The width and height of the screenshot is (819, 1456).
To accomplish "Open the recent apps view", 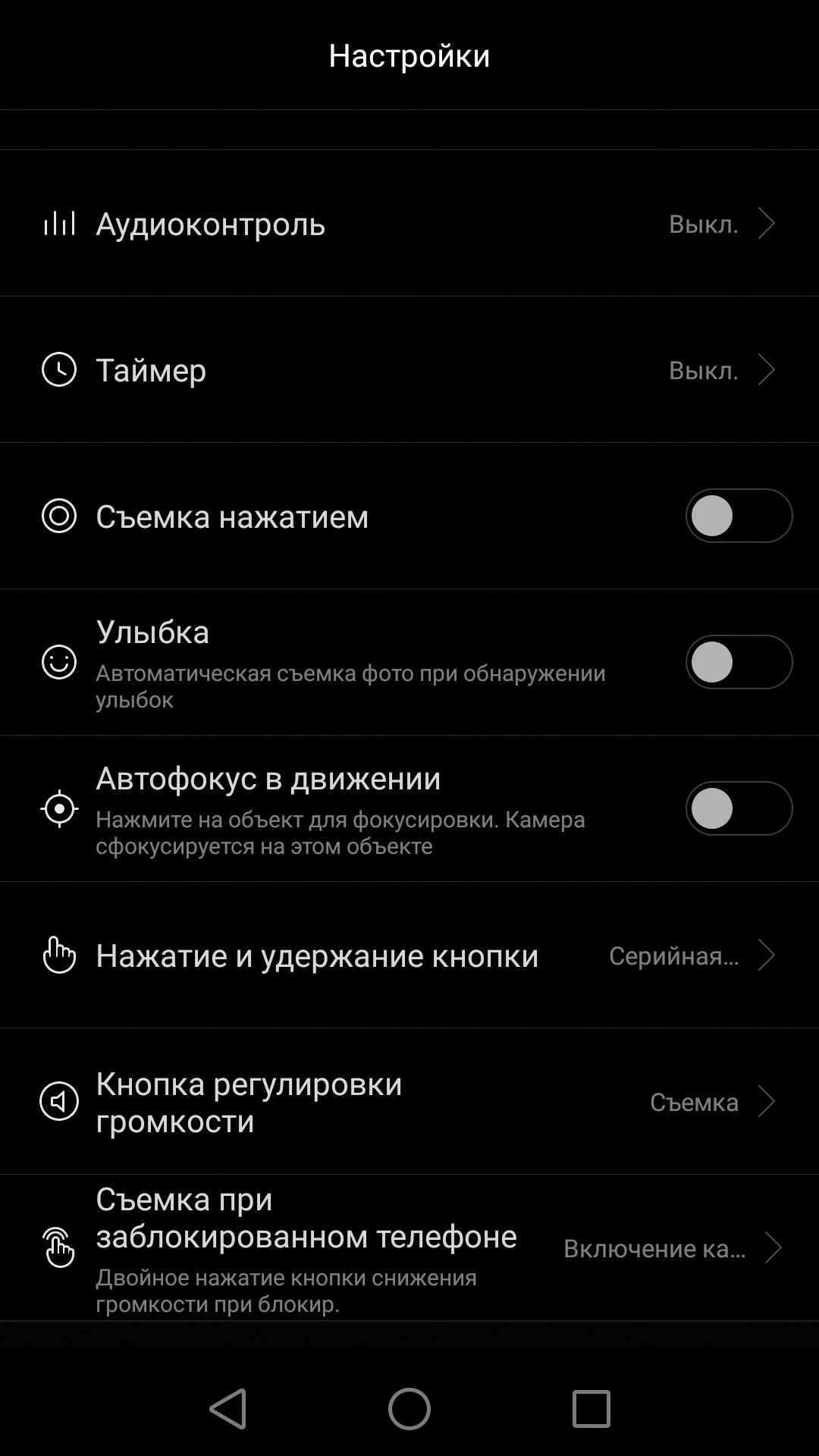I will [x=591, y=1409].
